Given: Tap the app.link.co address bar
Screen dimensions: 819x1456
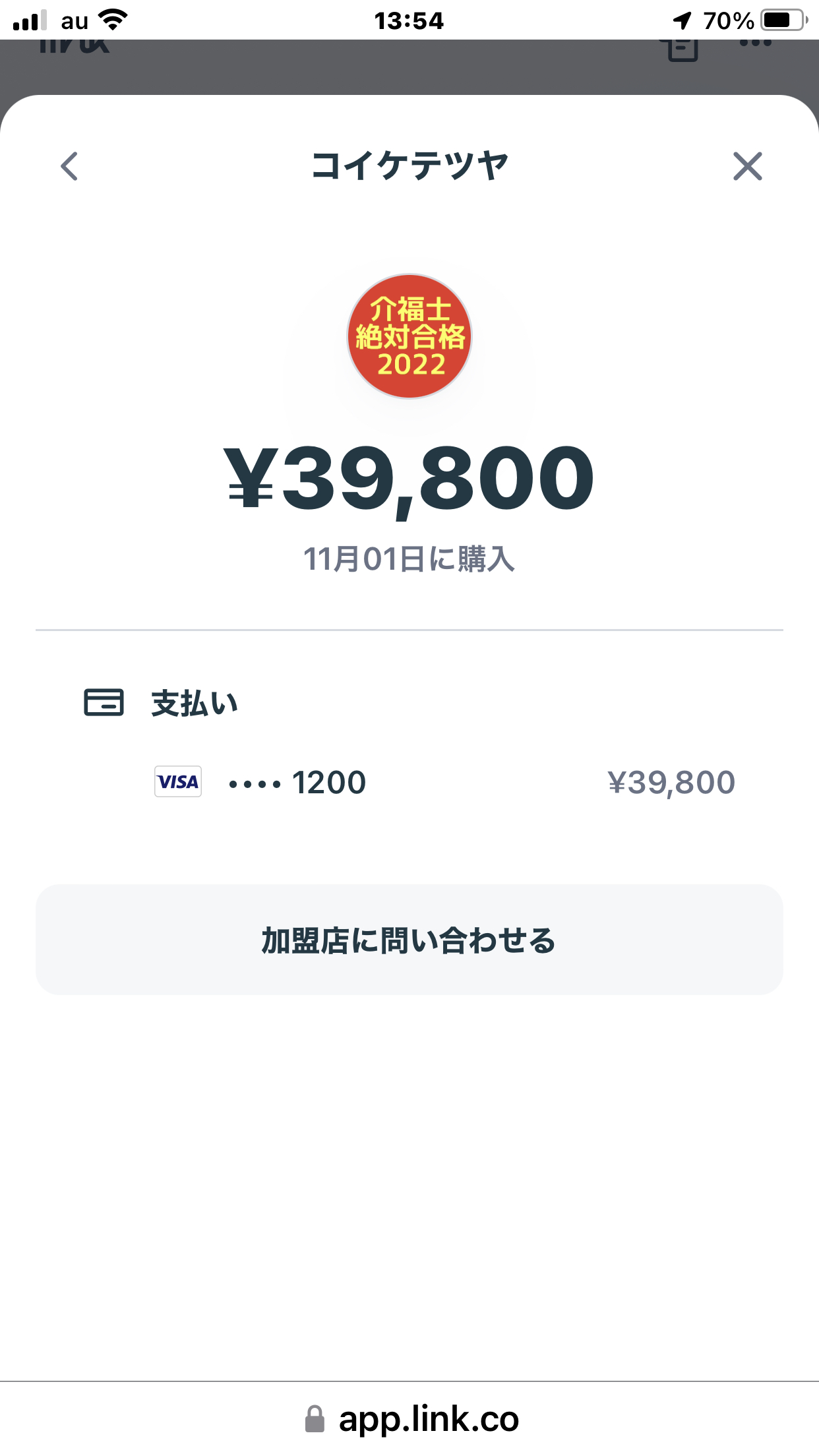Looking at the screenshot, I should [409, 1418].
